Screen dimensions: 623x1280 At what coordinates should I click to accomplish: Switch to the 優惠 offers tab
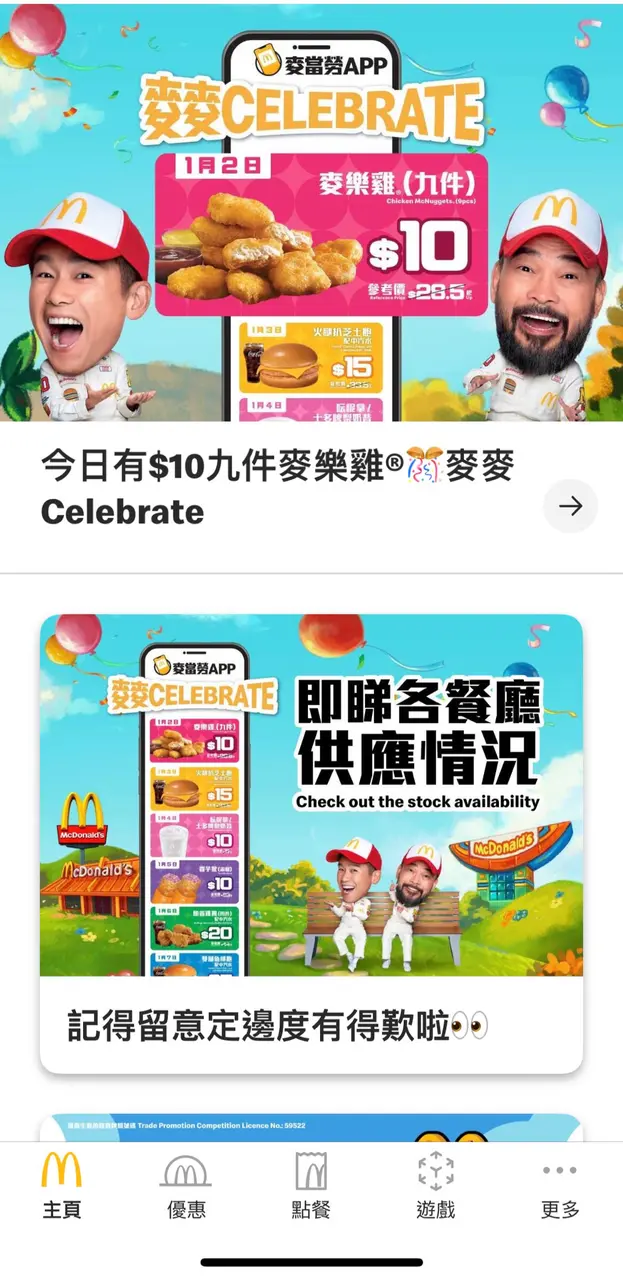pyautogui.click(x=186, y=1185)
